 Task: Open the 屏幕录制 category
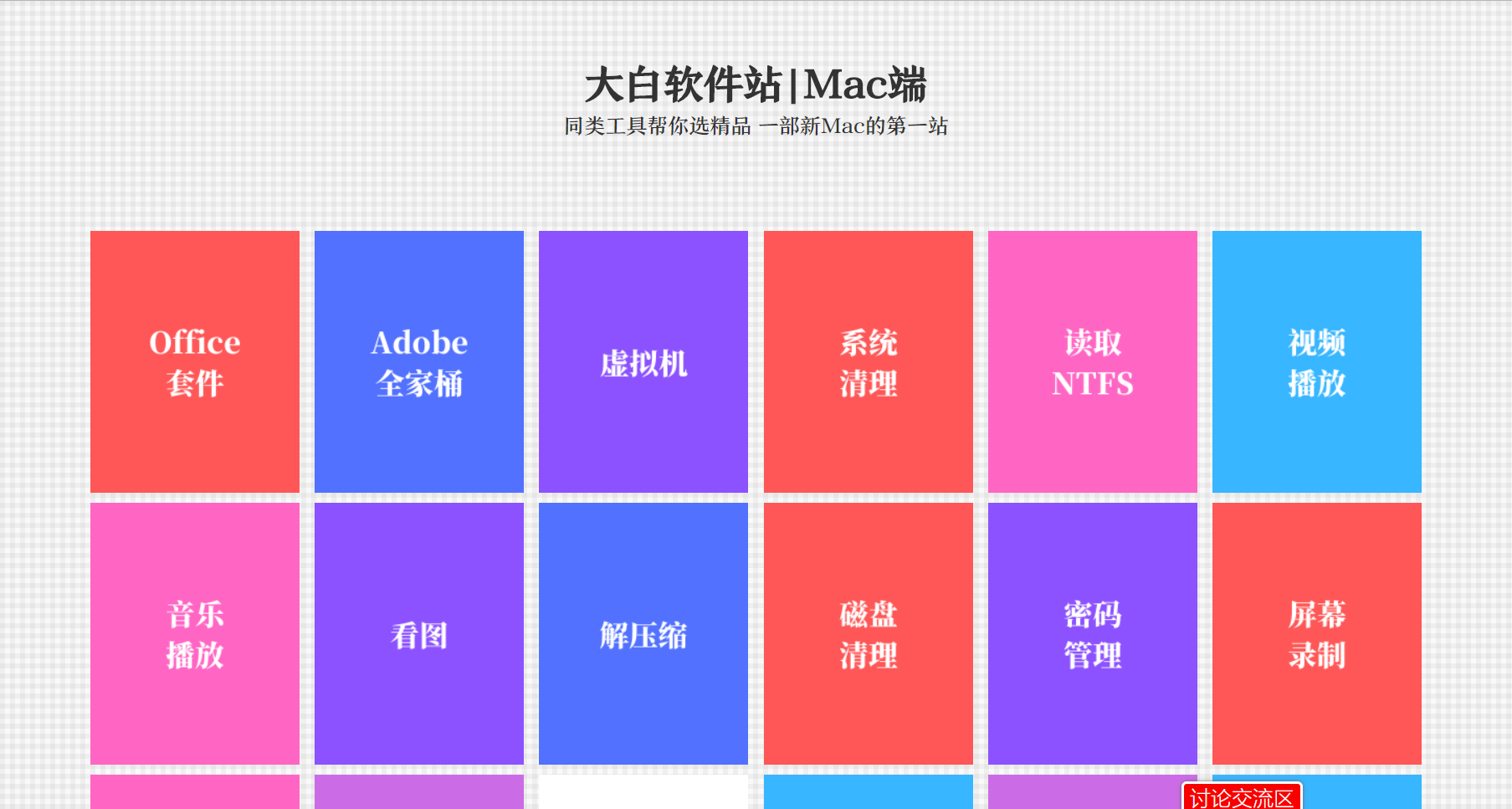1316,633
